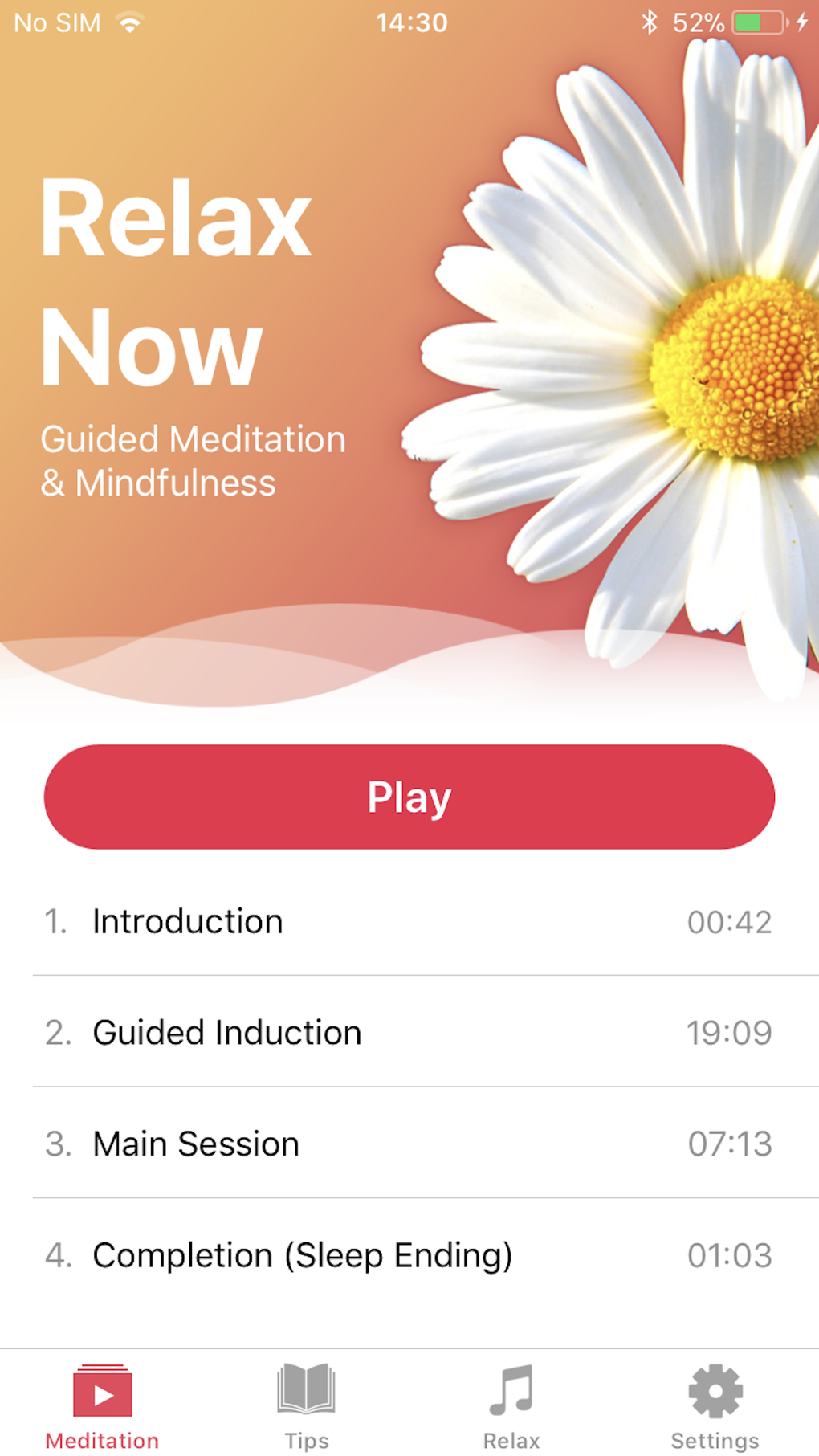Switch to the Tips tab
Screen dimensions: 819x1456
(306, 1407)
